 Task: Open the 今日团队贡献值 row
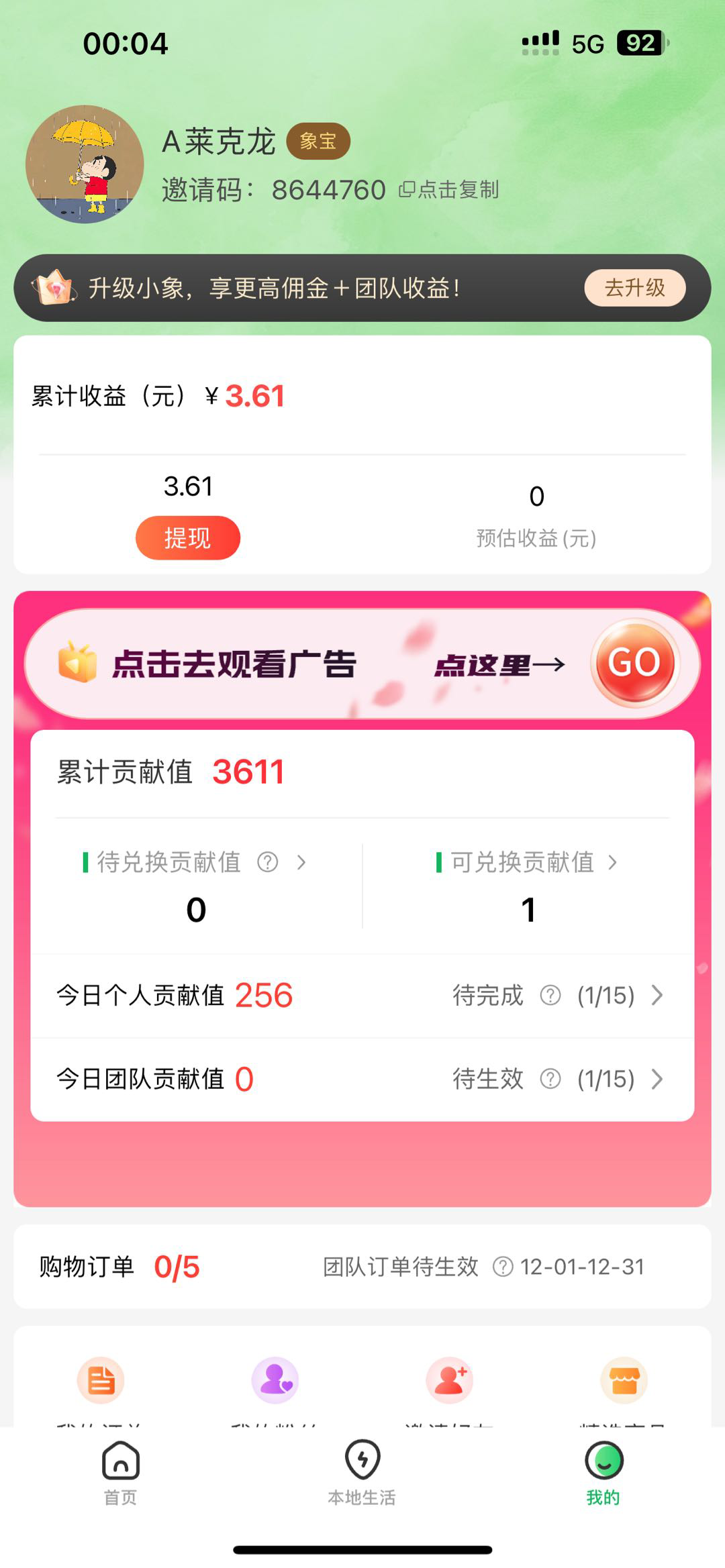coord(362,1079)
